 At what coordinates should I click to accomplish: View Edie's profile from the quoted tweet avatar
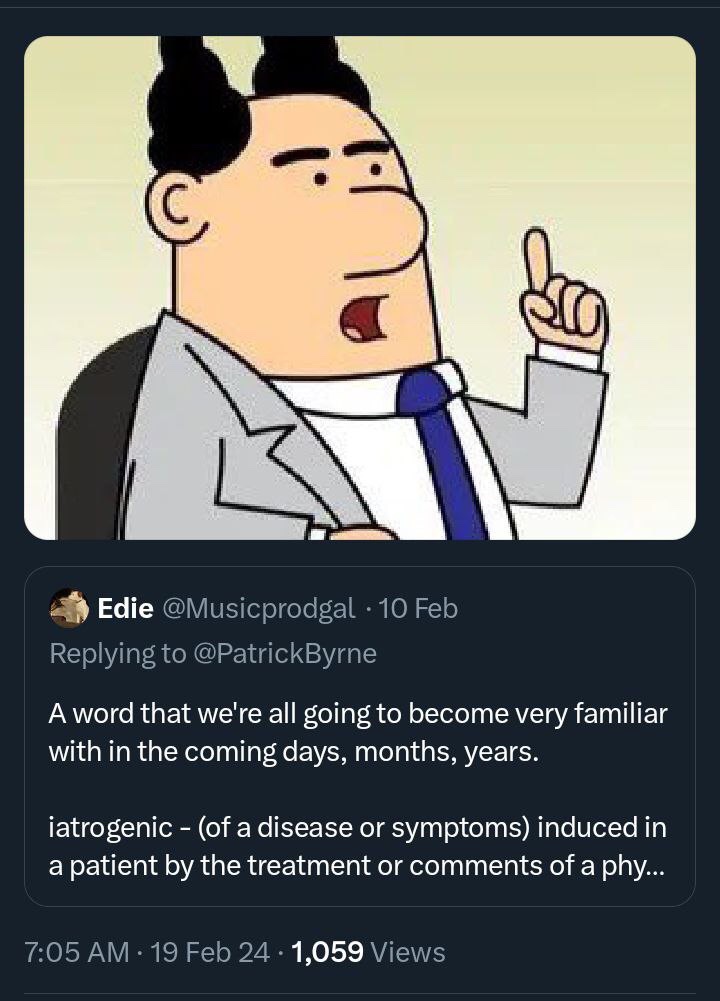(68, 608)
